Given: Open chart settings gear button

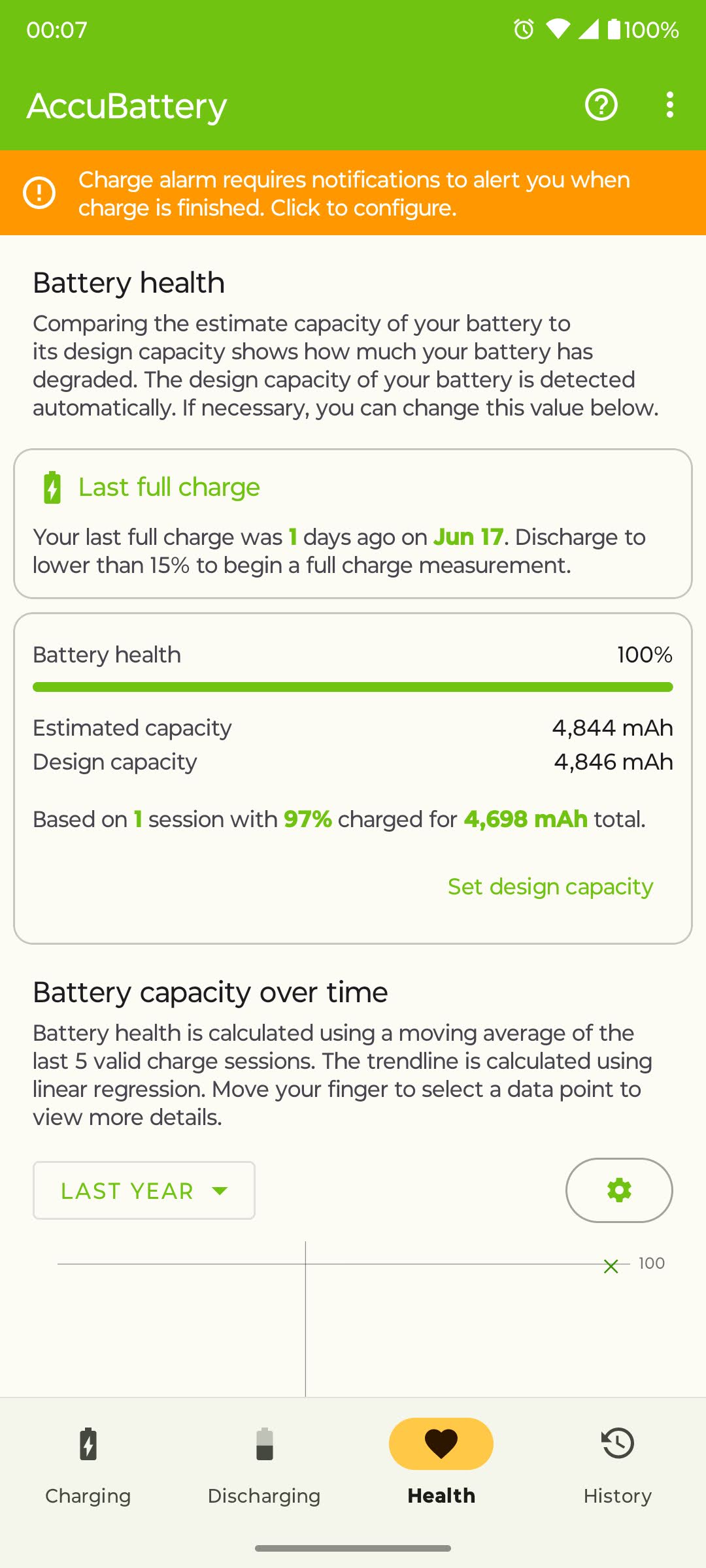Looking at the screenshot, I should pos(618,1190).
